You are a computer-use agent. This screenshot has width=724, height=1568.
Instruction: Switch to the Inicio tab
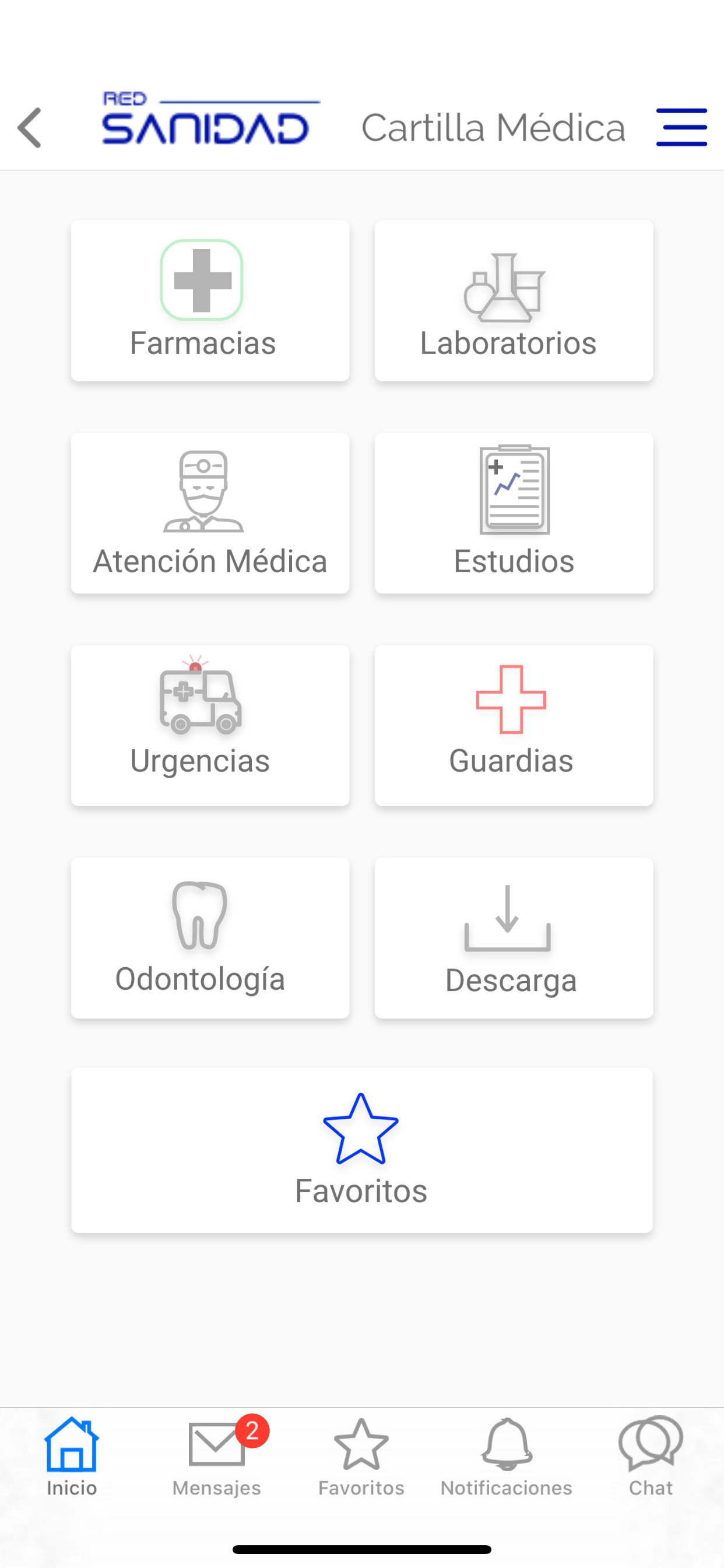[72, 1457]
